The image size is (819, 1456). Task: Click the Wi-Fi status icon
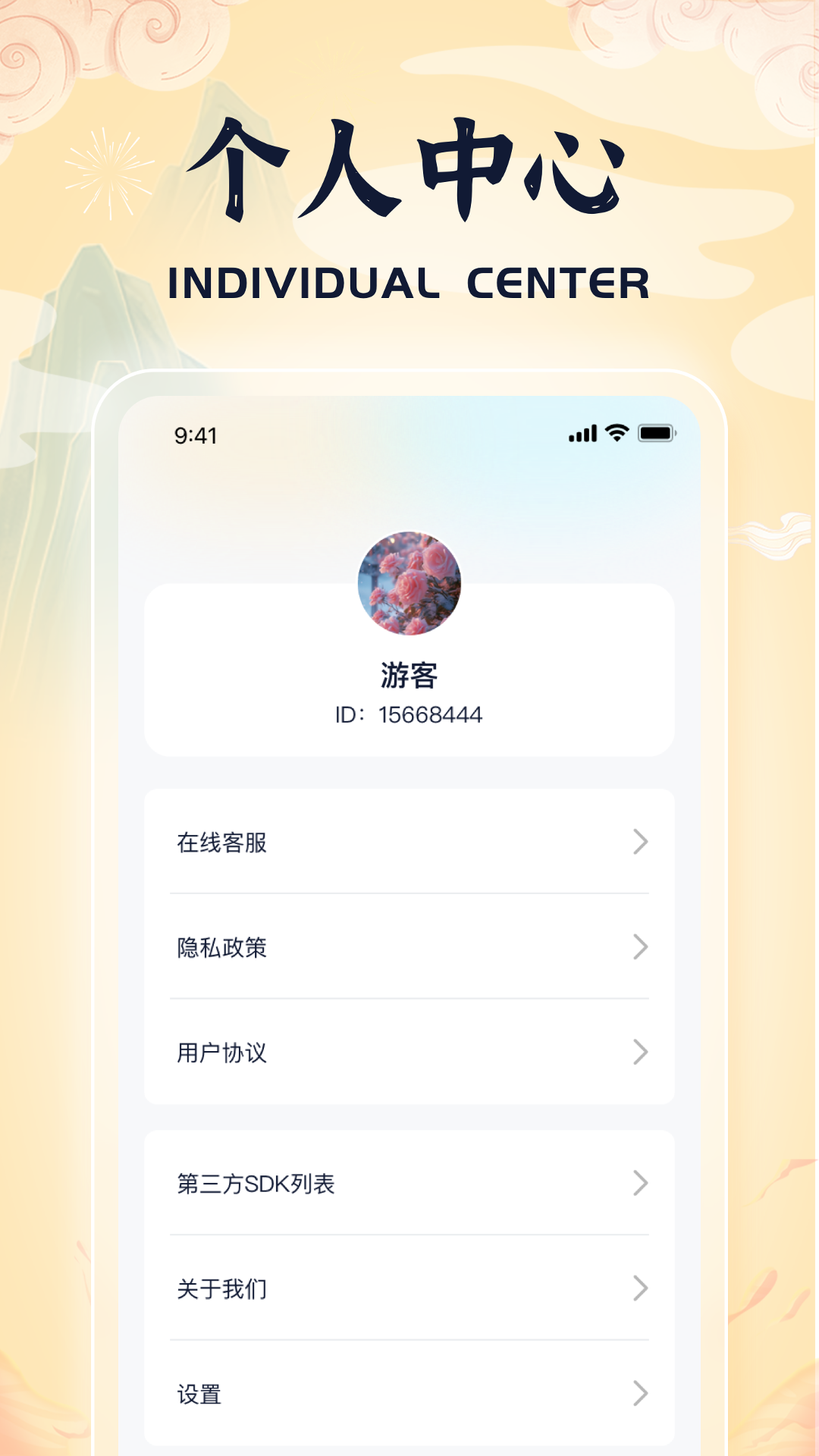[x=616, y=433]
